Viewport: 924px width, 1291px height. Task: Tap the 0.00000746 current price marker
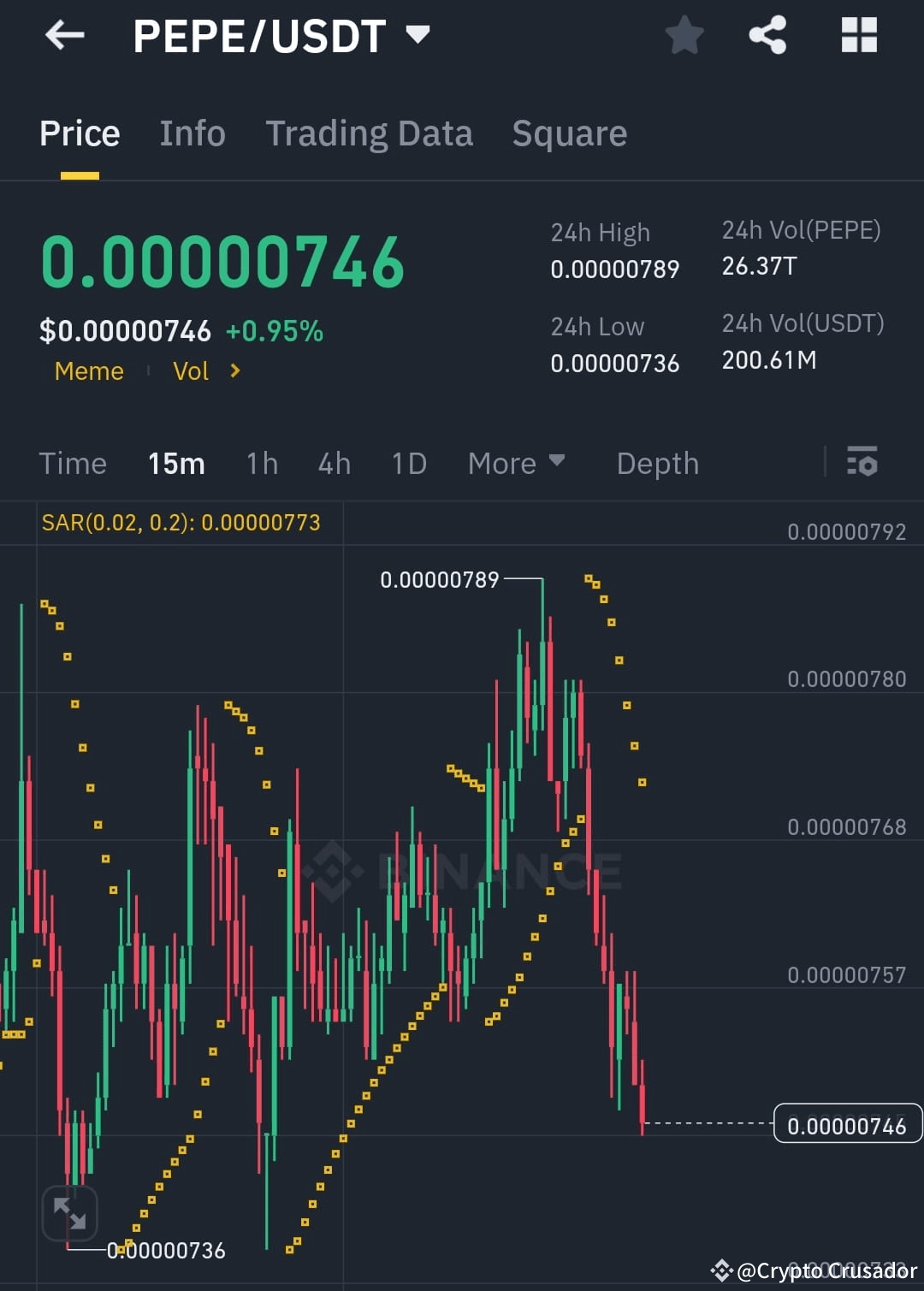click(848, 1125)
